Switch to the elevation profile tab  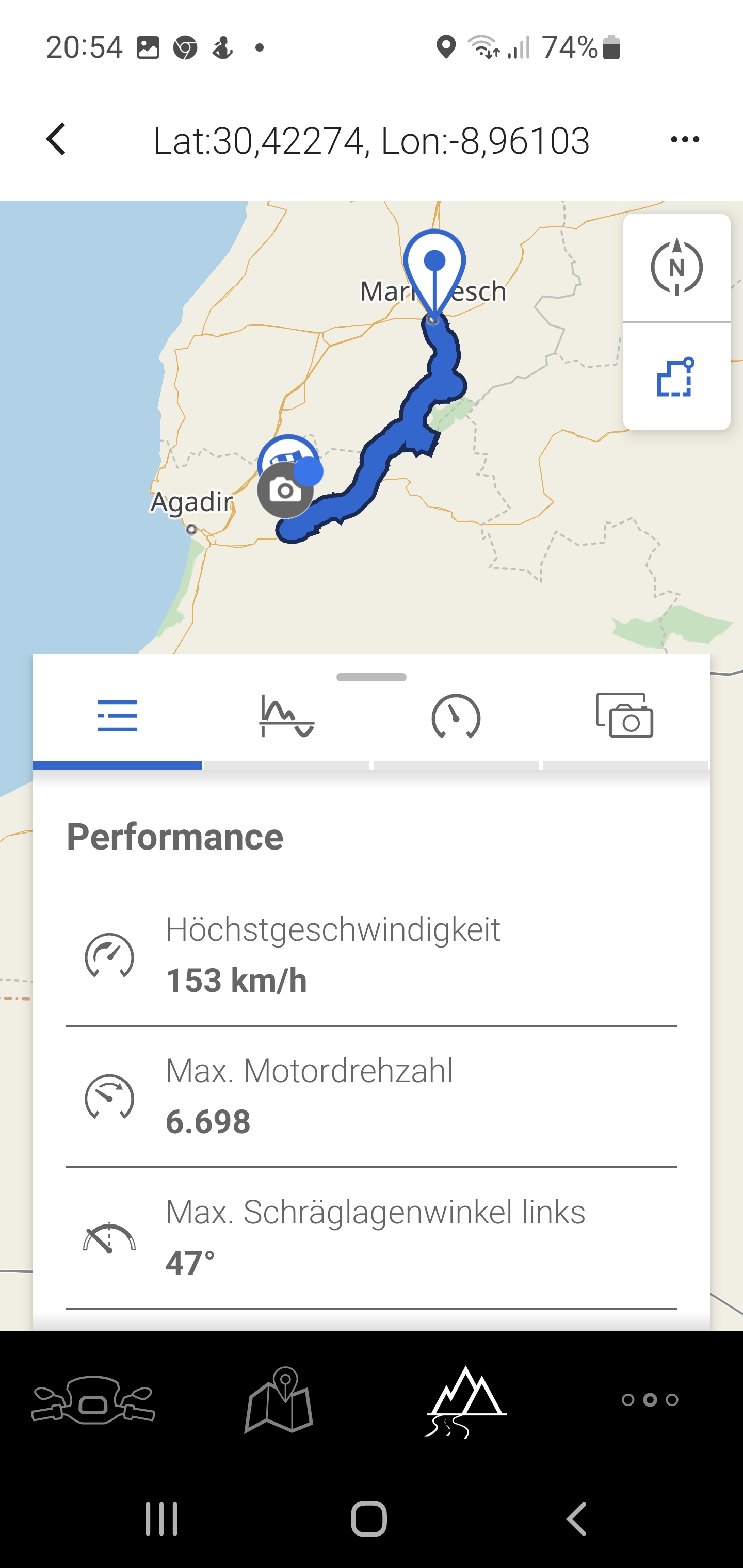(x=287, y=716)
